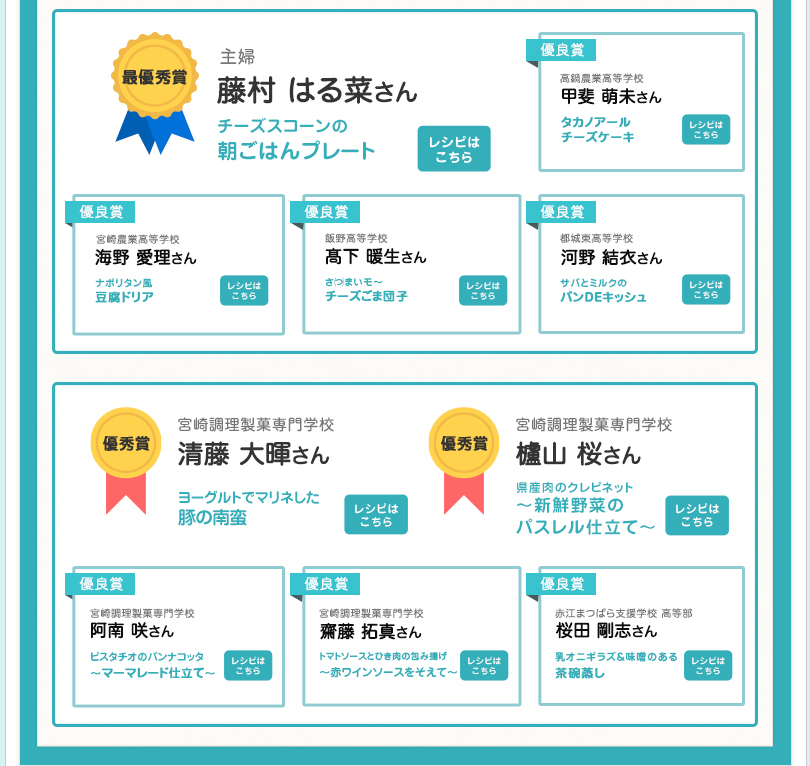Tap レシピはこちら for 甲斐萌未's チーズケーキ

click(x=706, y=130)
